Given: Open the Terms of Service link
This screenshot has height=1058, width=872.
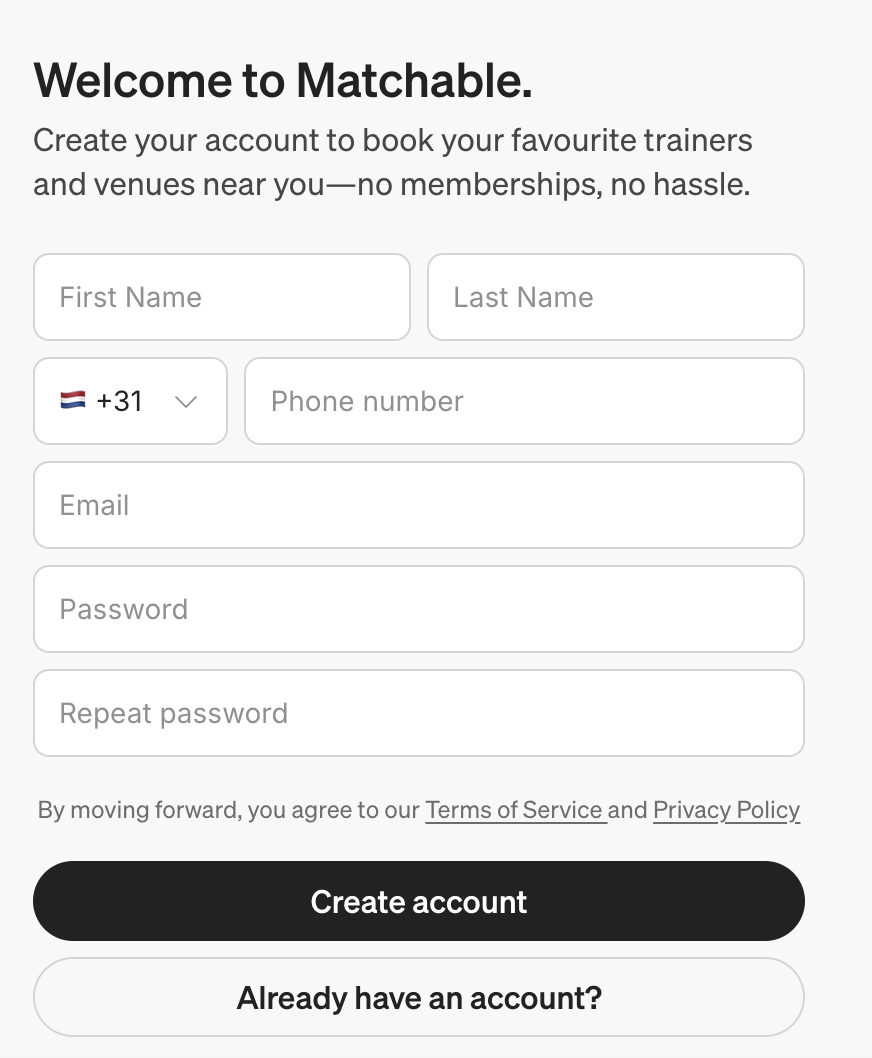Looking at the screenshot, I should [514, 810].
